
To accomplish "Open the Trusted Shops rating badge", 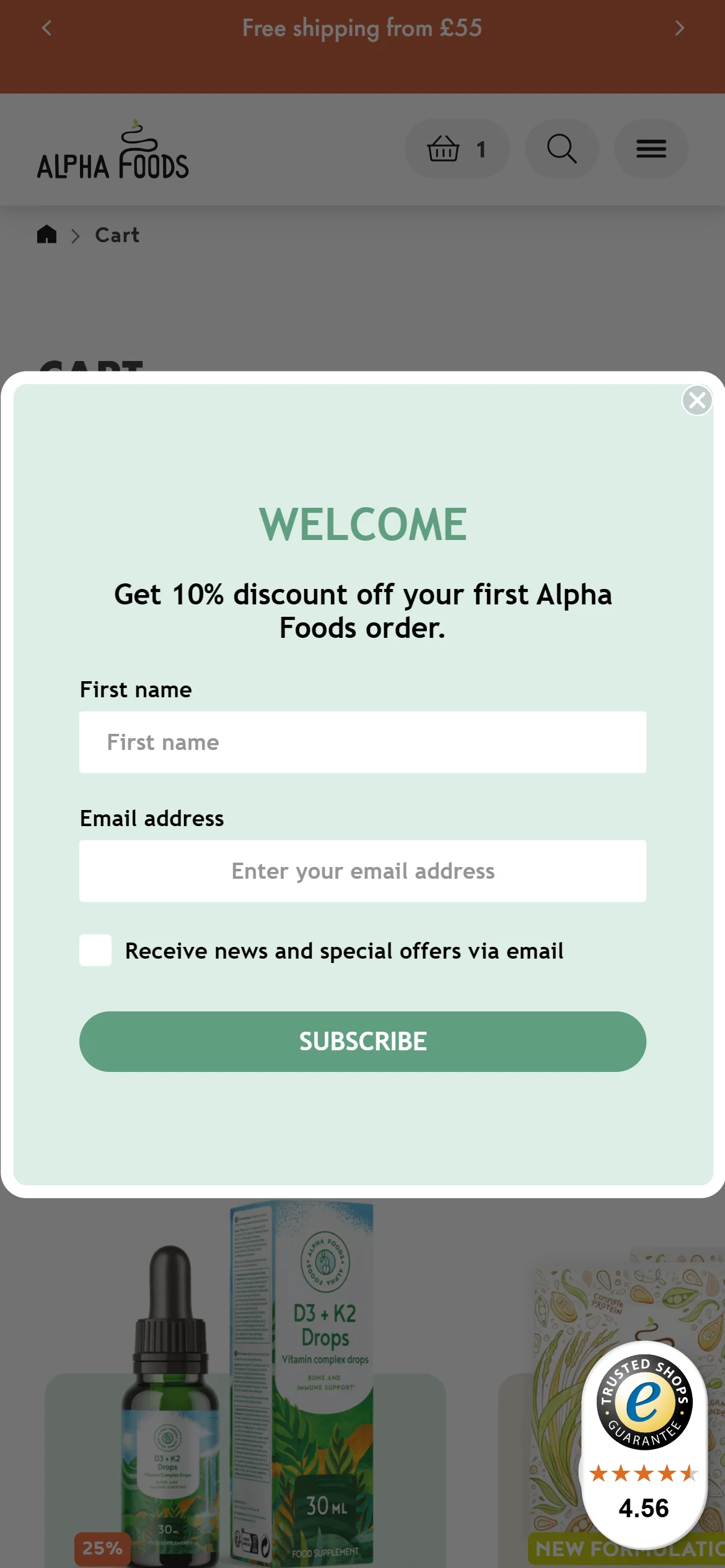I will click(644, 1443).
